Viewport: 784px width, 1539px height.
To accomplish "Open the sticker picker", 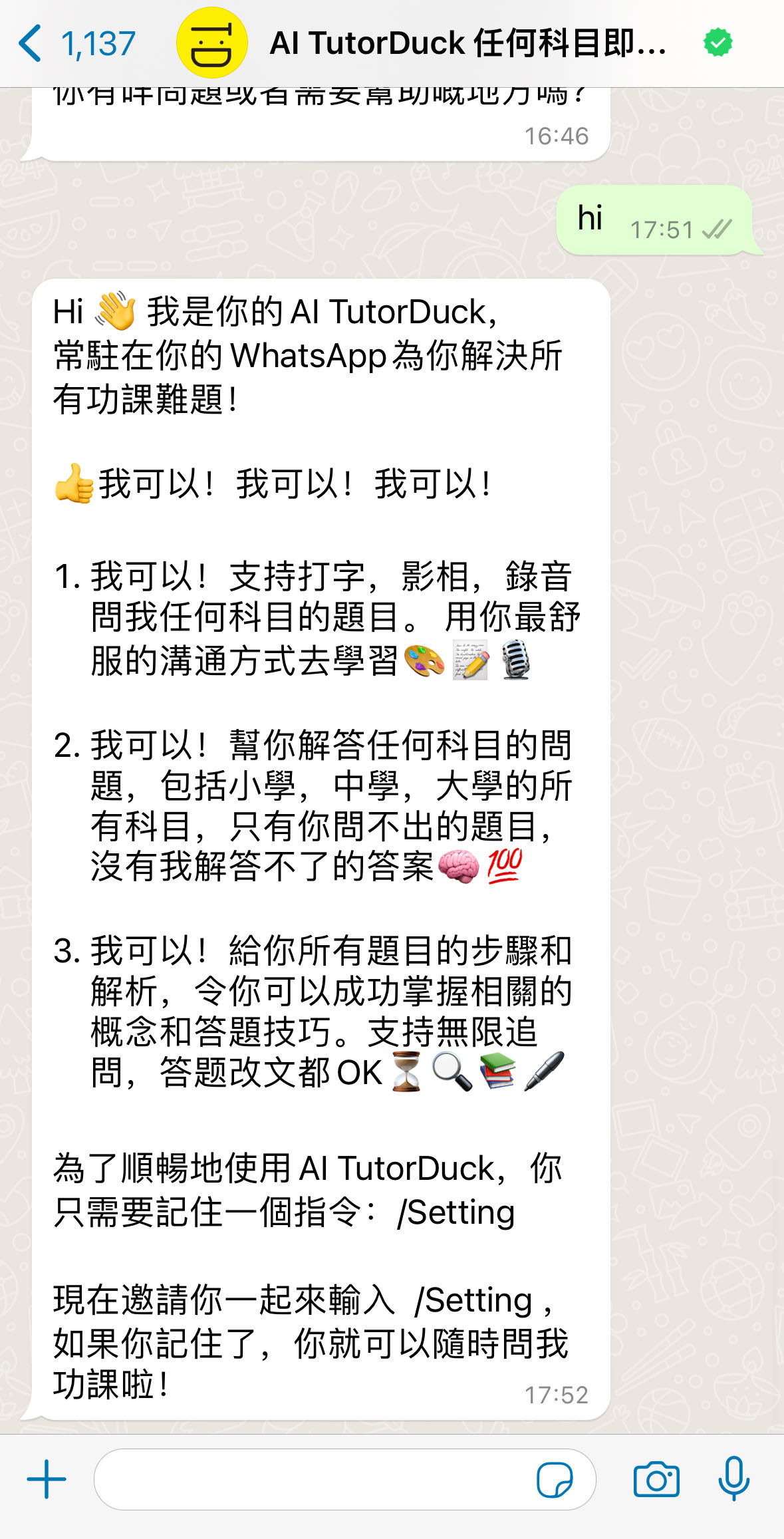I will 554,1480.
